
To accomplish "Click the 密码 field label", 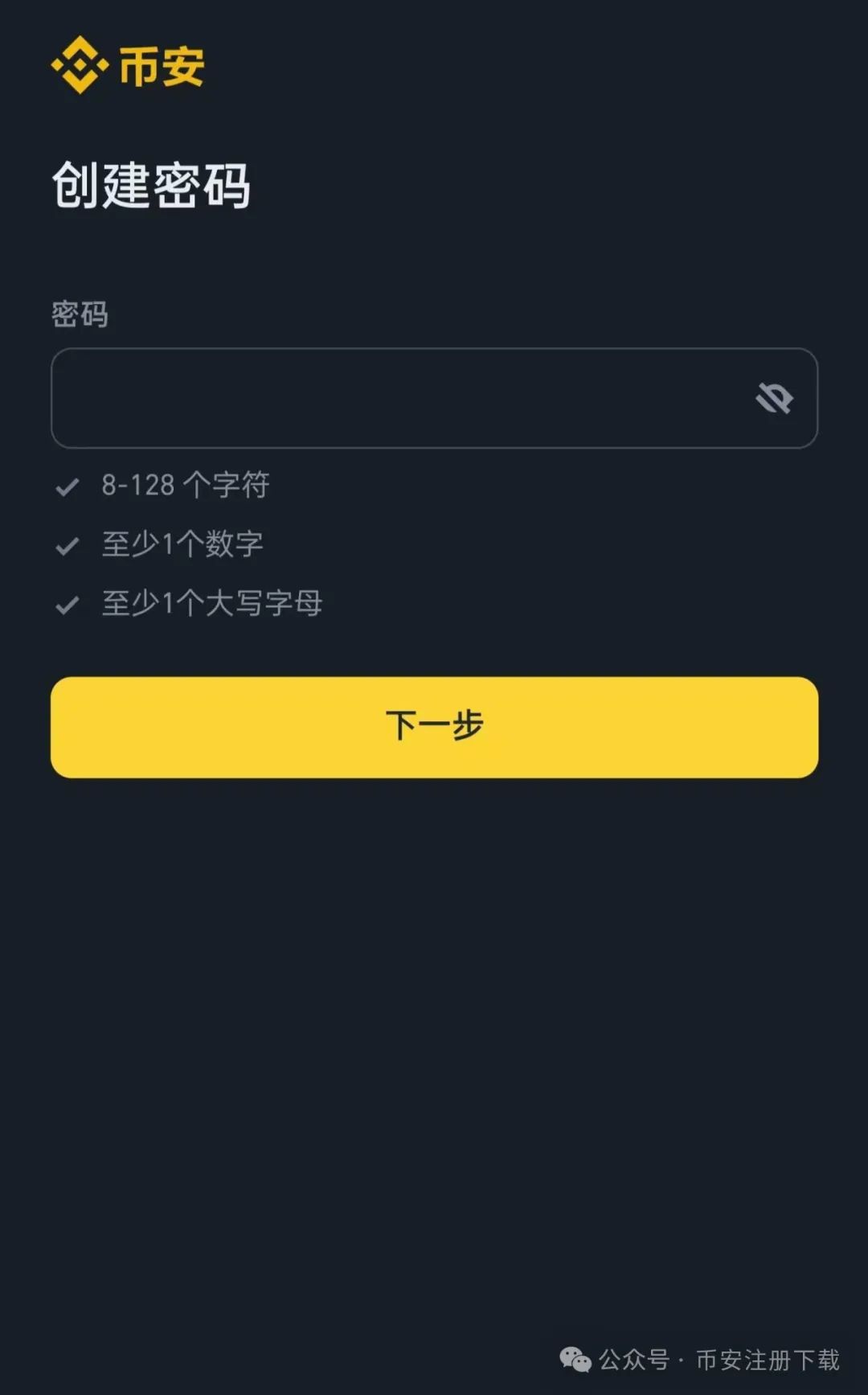I will (80, 315).
